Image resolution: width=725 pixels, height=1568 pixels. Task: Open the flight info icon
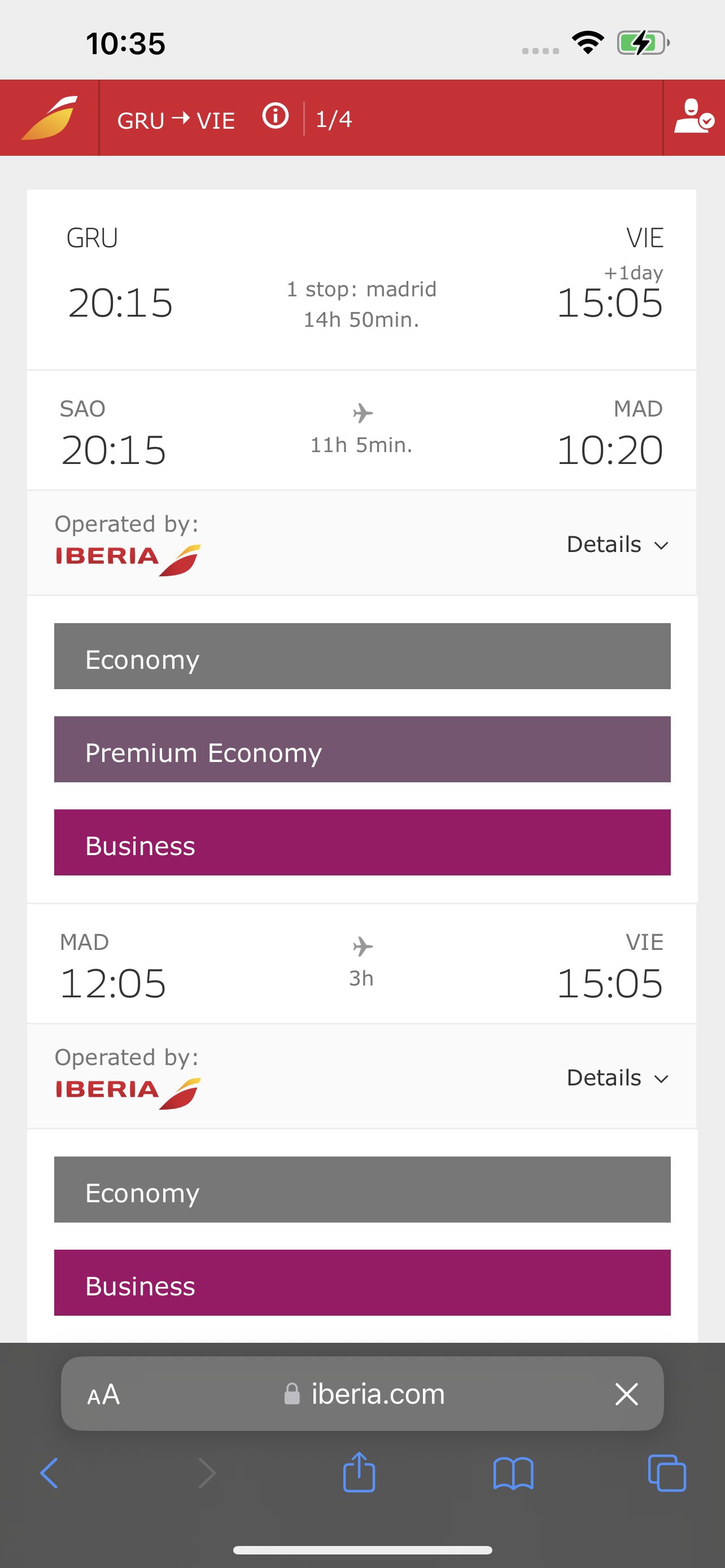click(x=275, y=116)
